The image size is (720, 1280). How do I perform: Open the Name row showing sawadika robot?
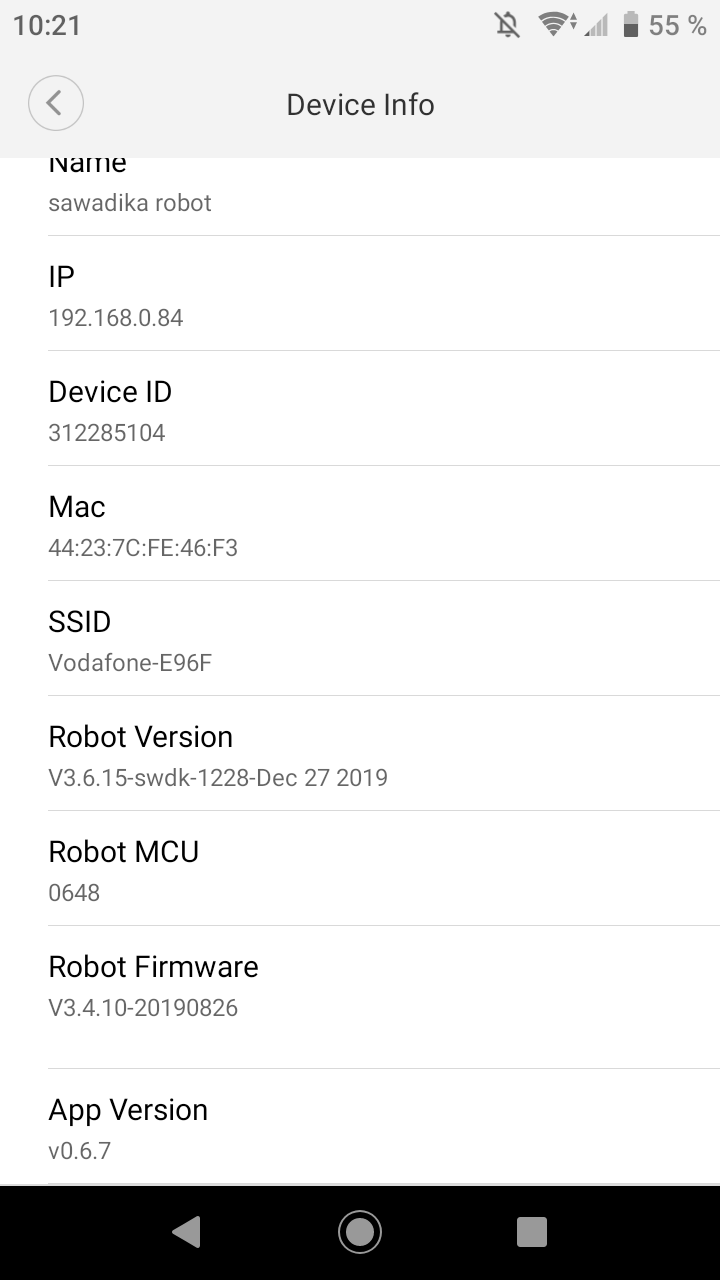(360, 196)
